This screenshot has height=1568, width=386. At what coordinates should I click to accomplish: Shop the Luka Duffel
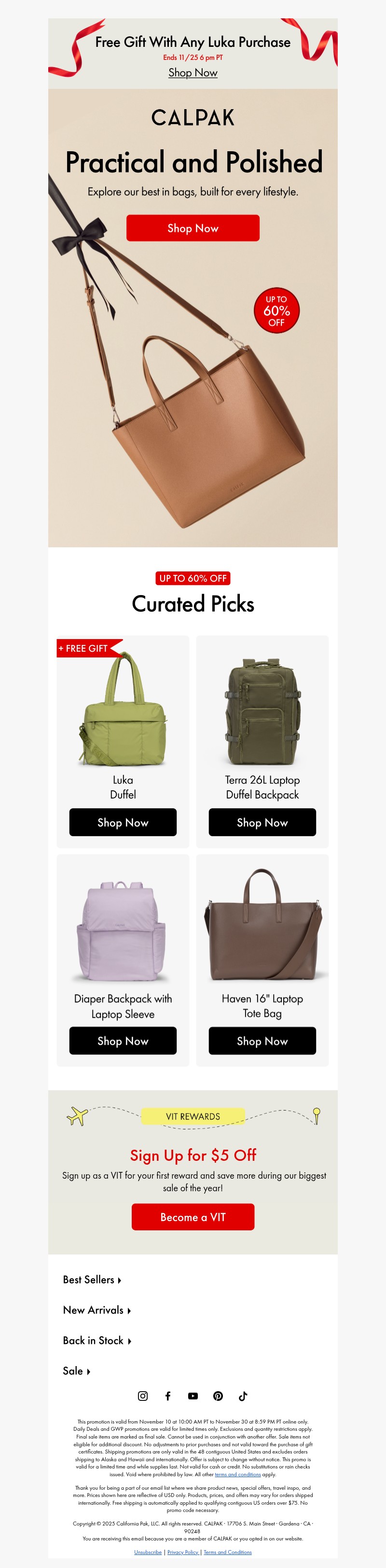click(123, 822)
